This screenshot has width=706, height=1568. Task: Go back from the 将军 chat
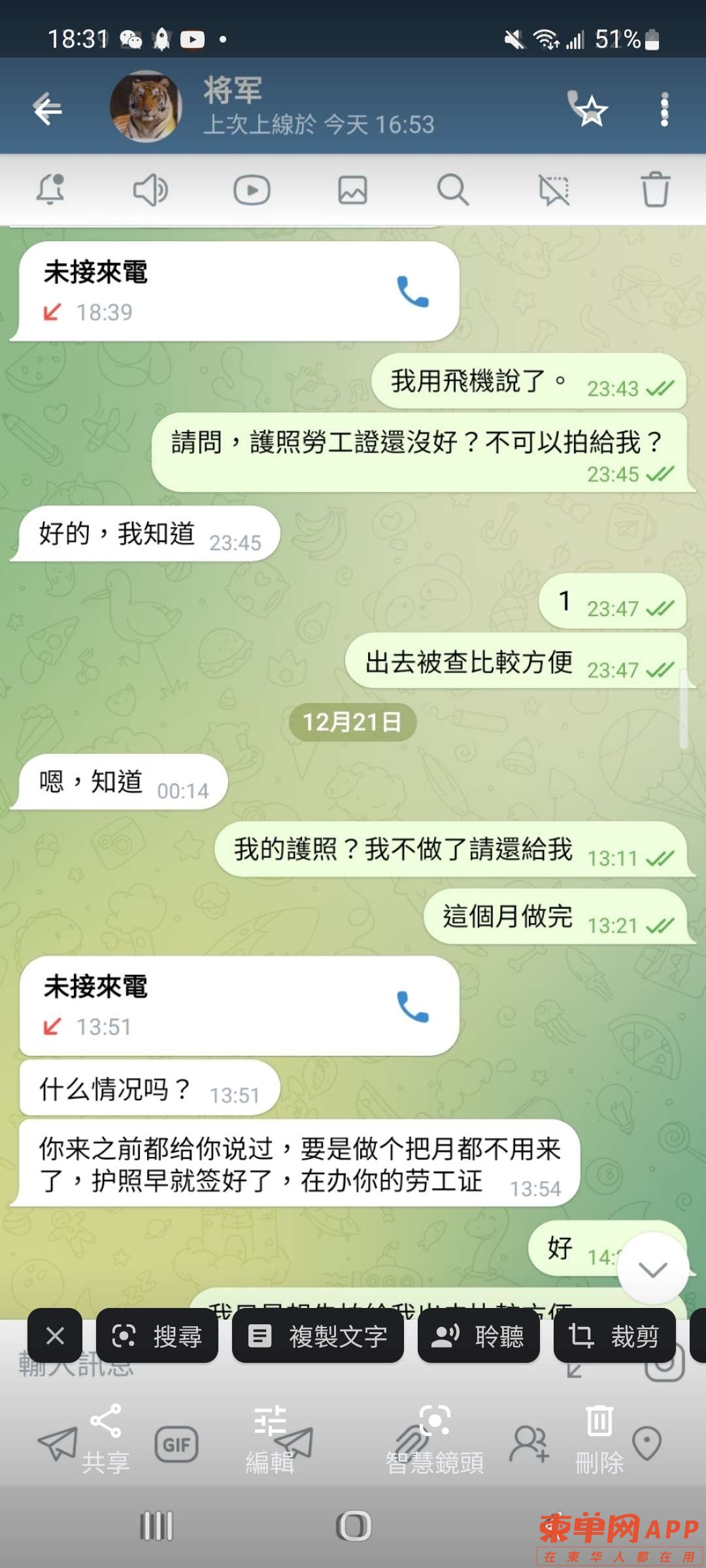tap(47, 109)
